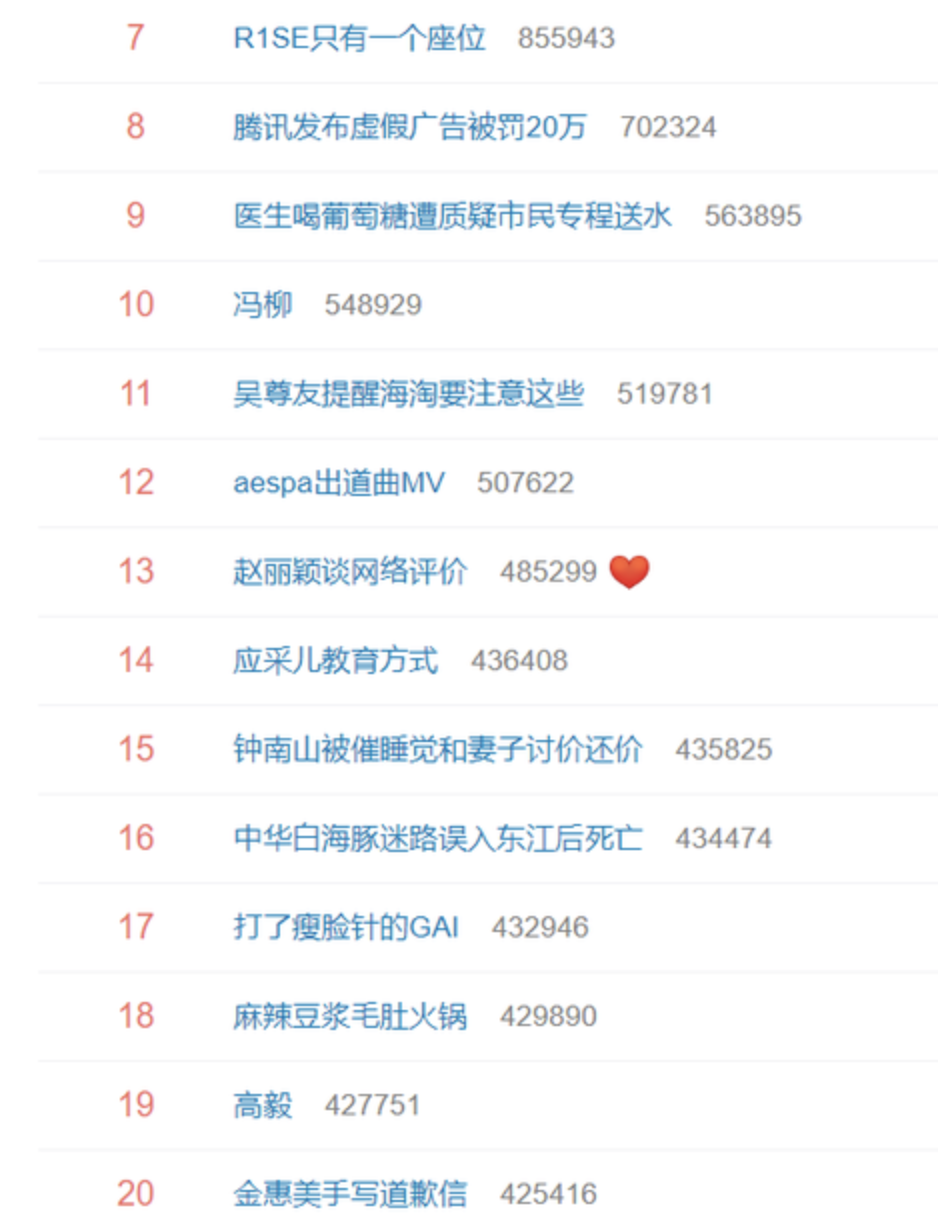938x1222 pixels.
Task: View aespa出道曲MV topic
Action: (x=338, y=483)
